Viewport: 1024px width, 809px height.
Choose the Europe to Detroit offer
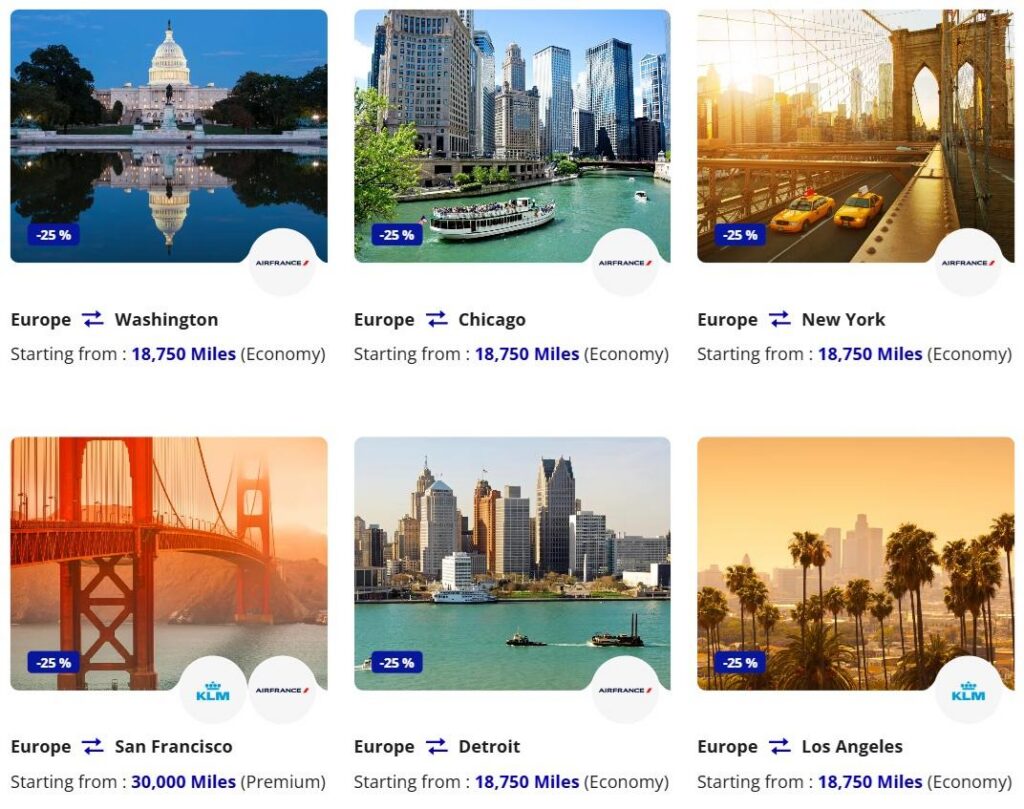tap(512, 615)
